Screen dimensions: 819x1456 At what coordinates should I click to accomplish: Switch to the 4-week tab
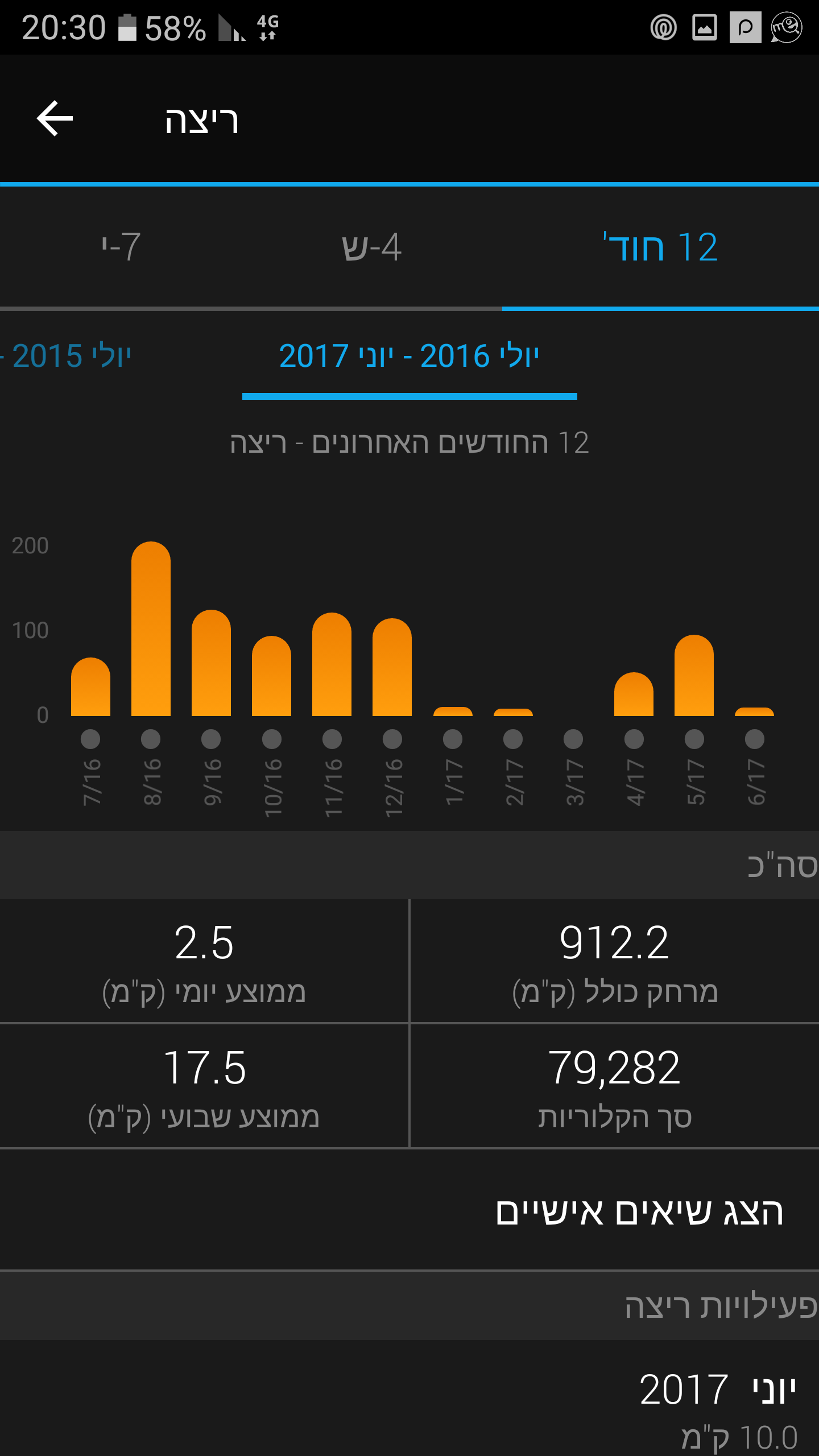pyautogui.click(x=371, y=247)
